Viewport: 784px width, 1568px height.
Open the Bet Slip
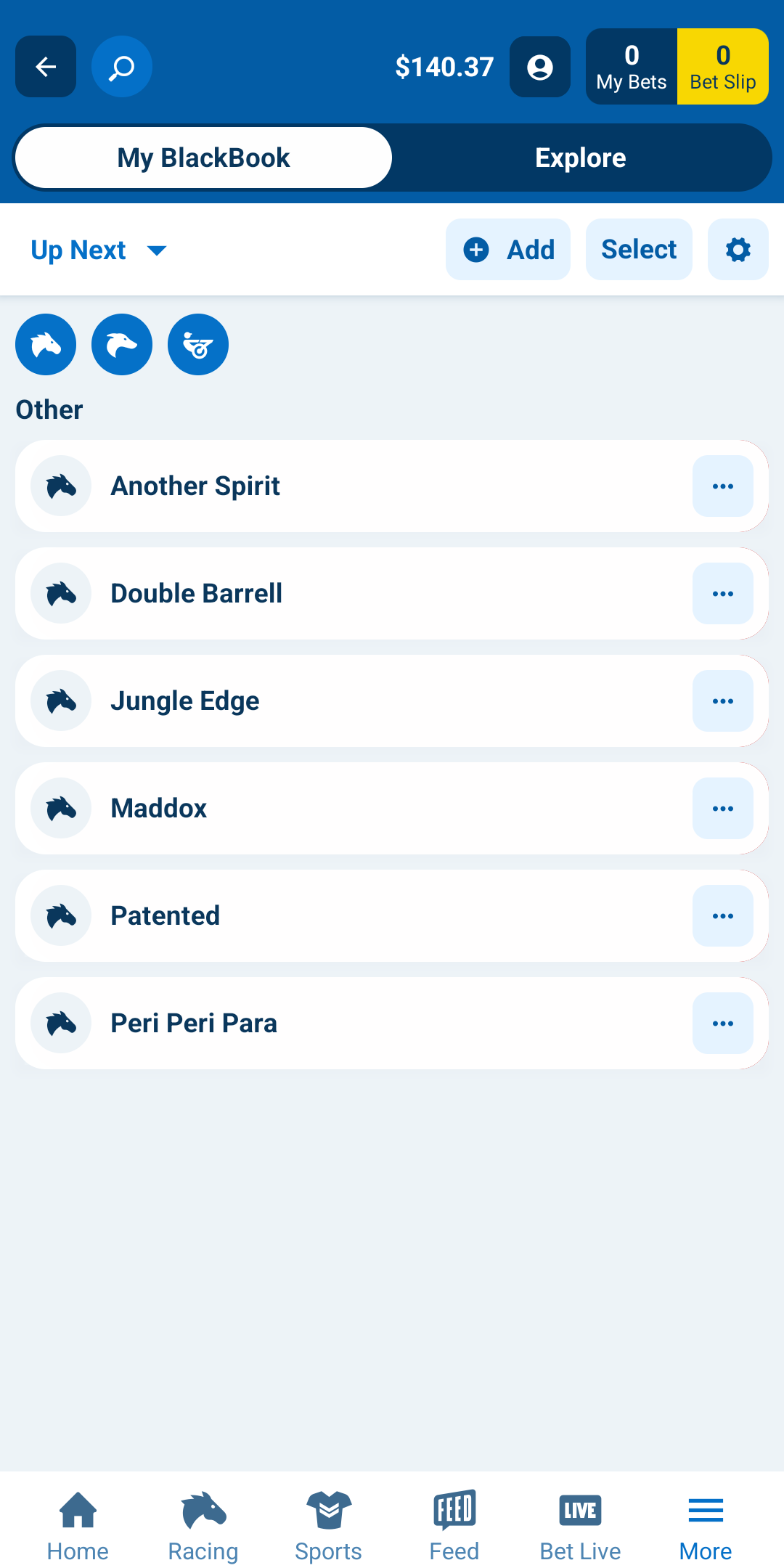723,67
